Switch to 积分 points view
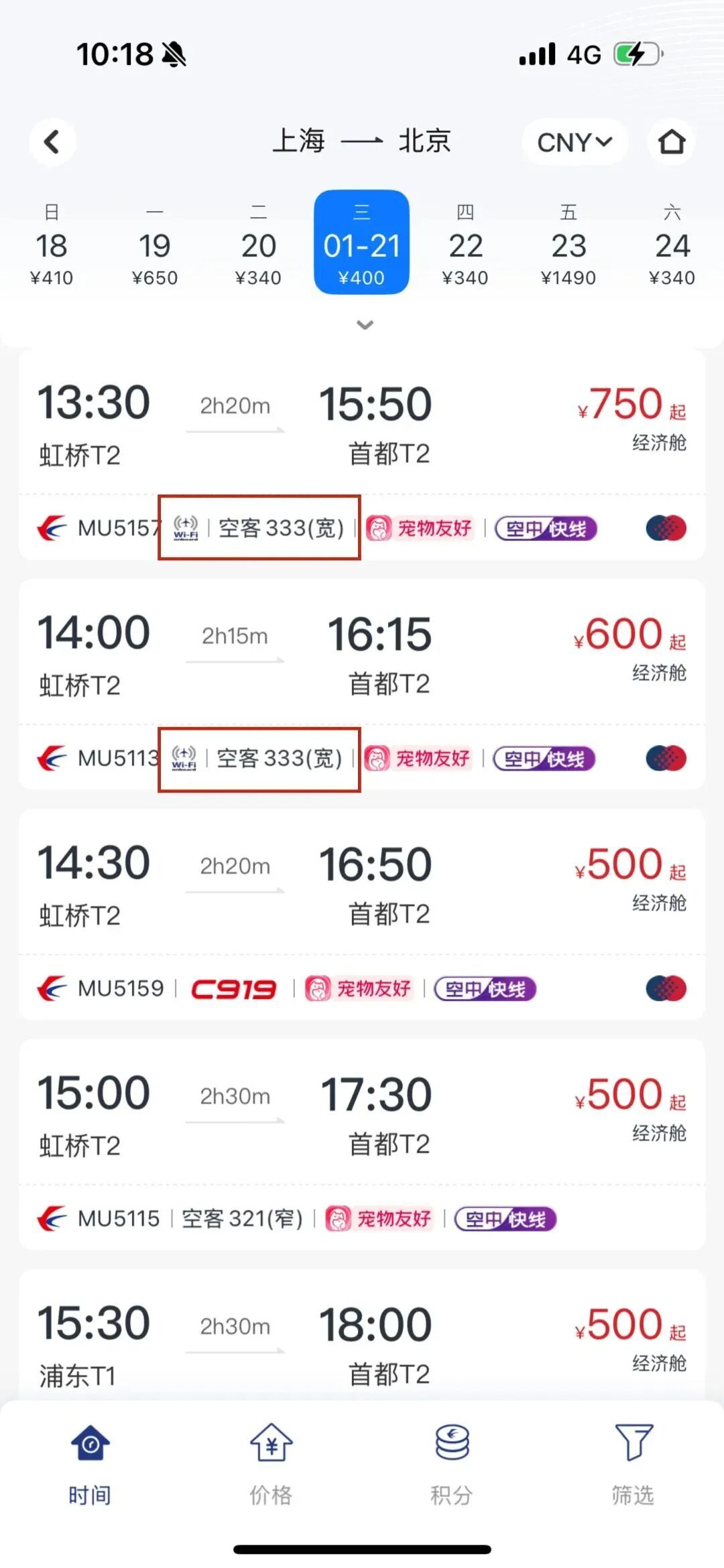 pyautogui.click(x=452, y=1465)
